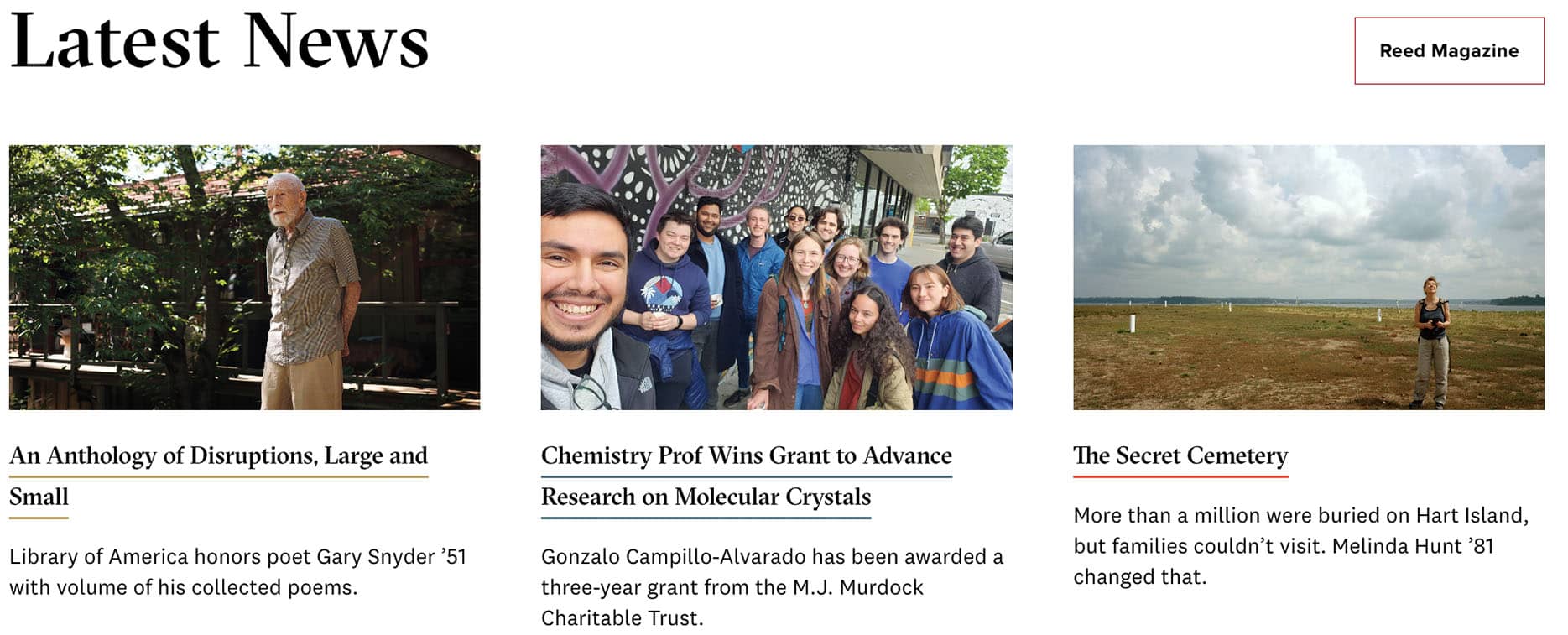Open 'The Secret Cemetery' headline link
The height and width of the screenshot is (635, 1568).
coord(1180,456)
